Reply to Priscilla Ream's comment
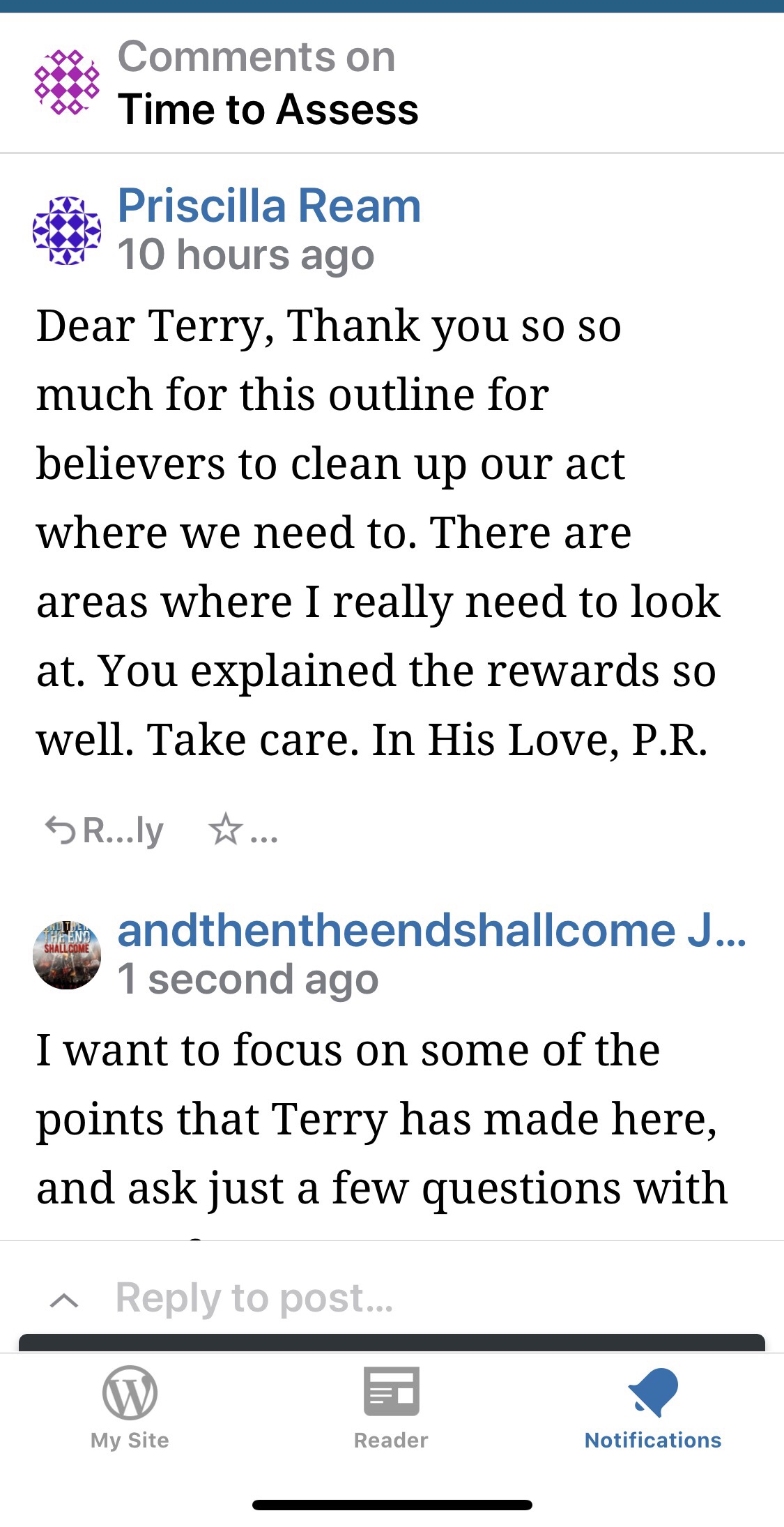Screen dimensions: 784x1527 tap(105, 830)
